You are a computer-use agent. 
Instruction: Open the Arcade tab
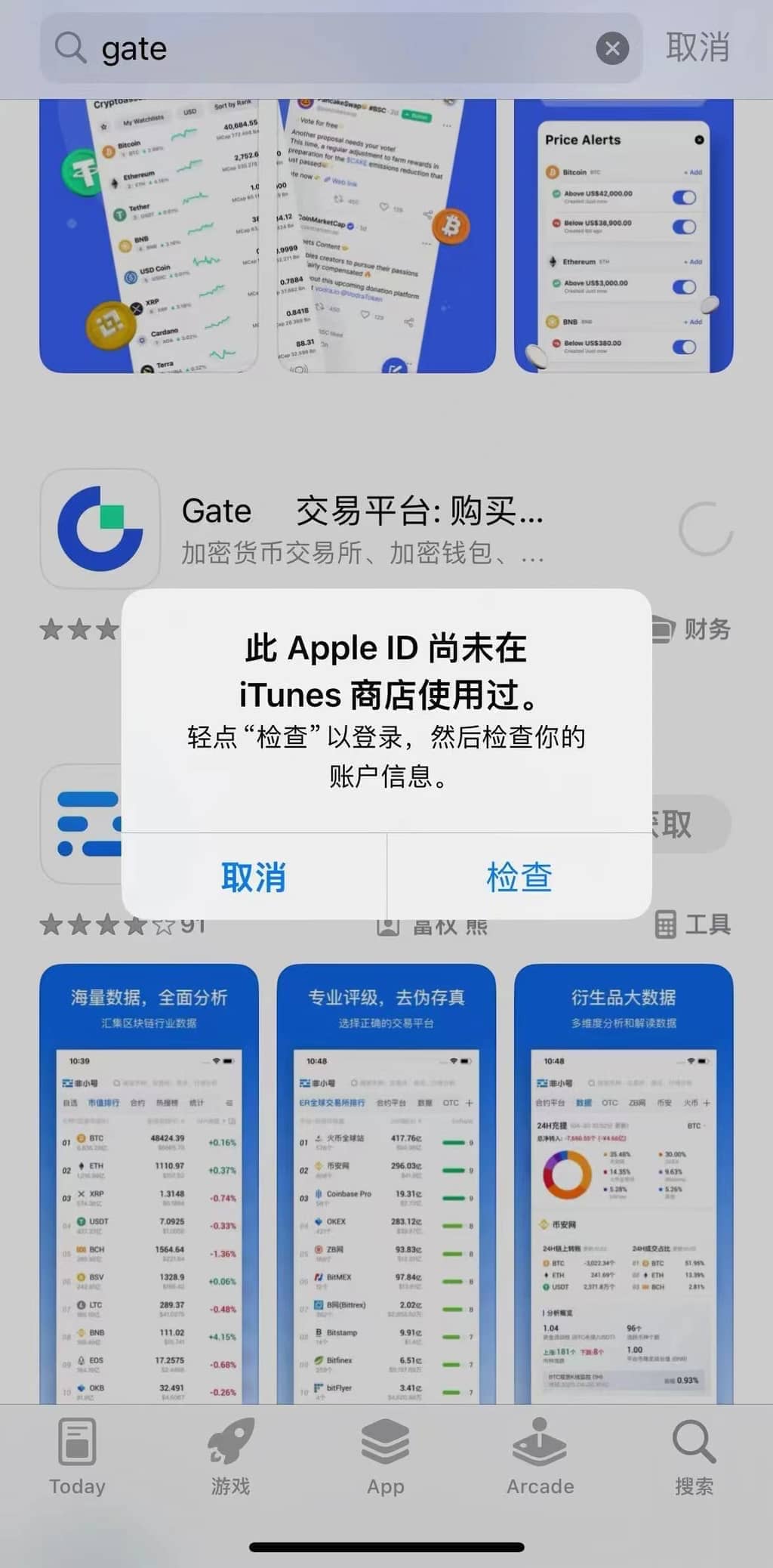click(x=540, y=1456)
